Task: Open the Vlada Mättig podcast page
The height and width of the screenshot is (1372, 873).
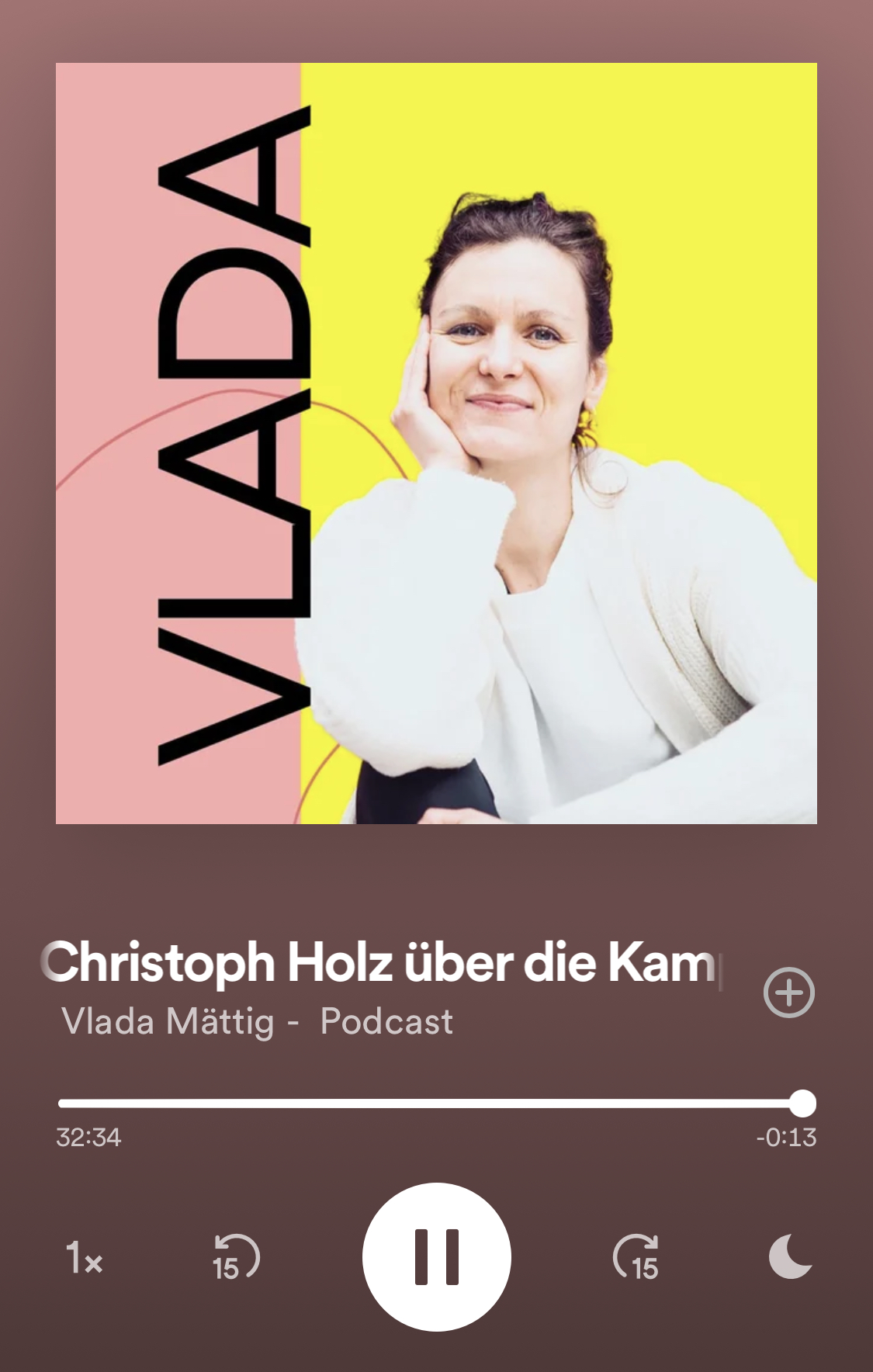Action: (x=168, y=1022)
